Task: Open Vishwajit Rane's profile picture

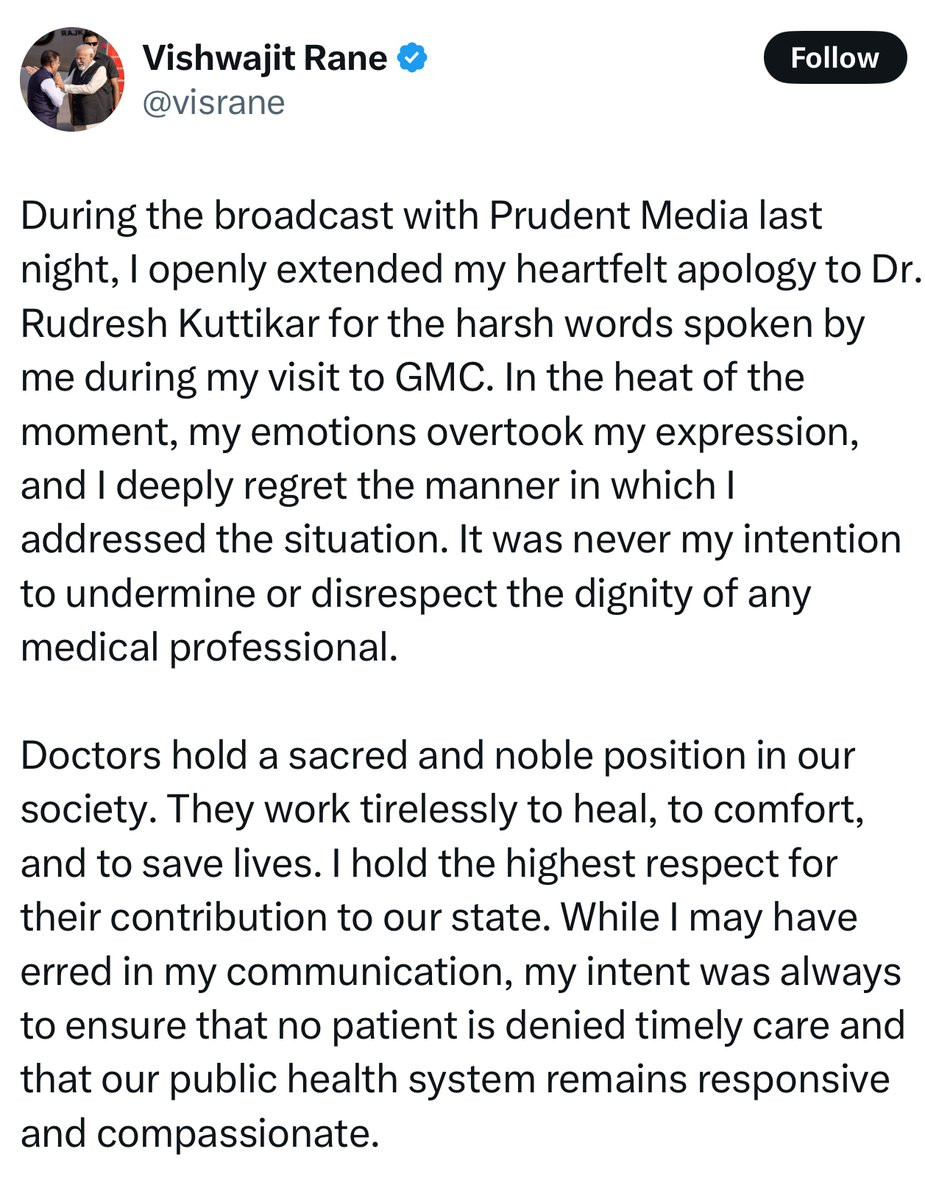Action: [x=72, y=79]
